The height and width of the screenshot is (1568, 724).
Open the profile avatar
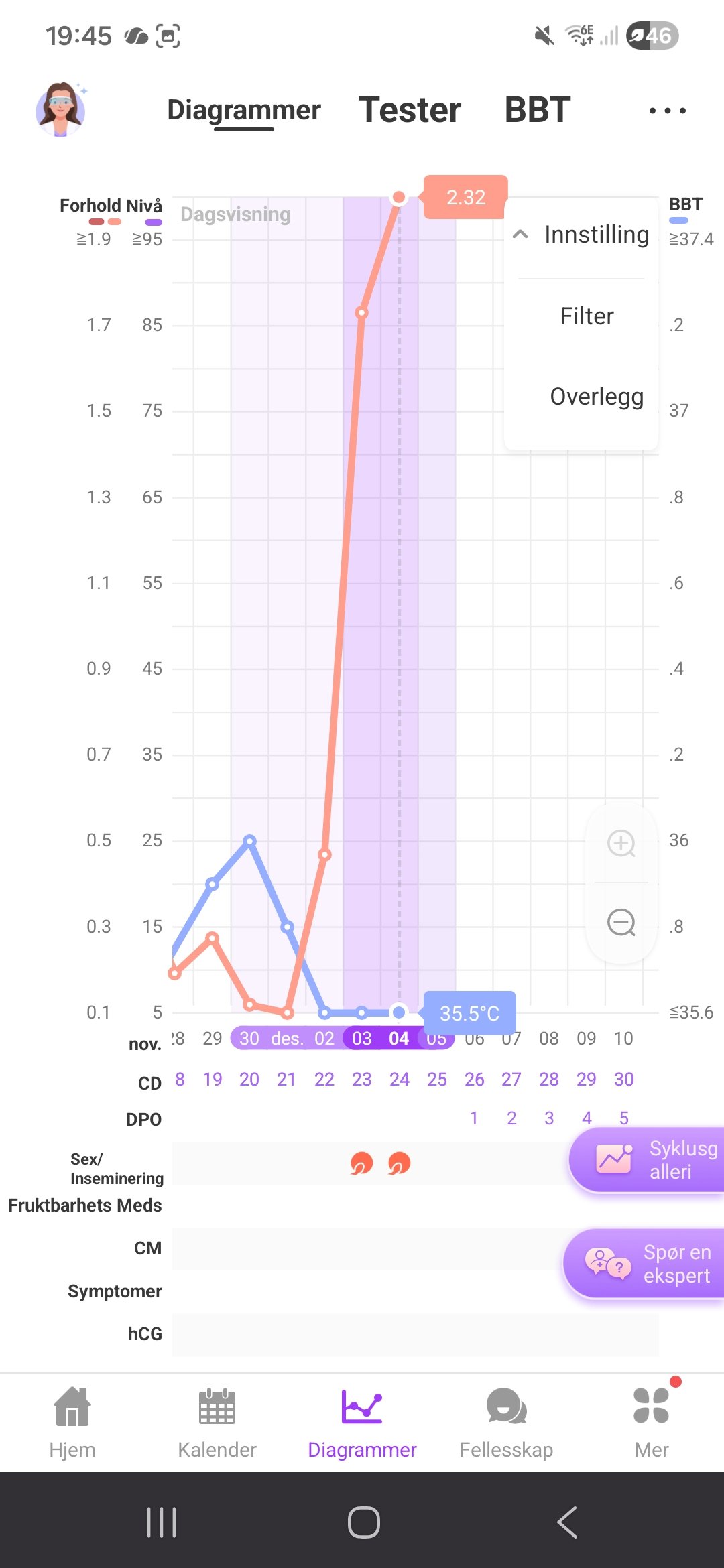tap(60, 109)
